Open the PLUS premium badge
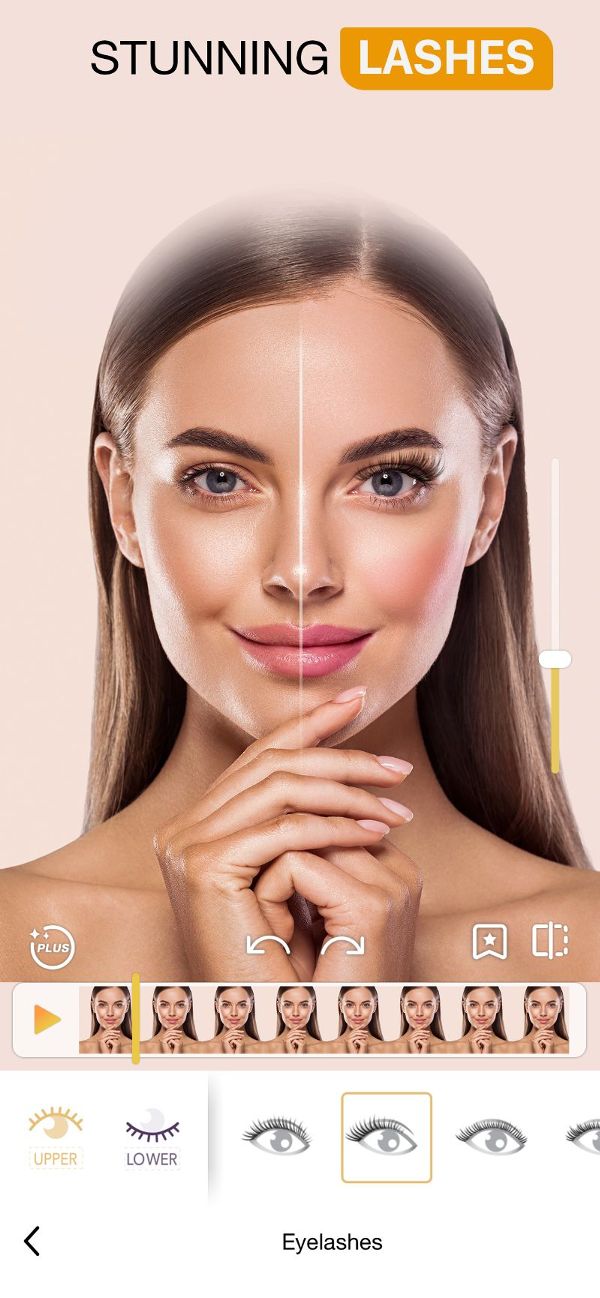Screen dimensions: 600x1298 coord(52,946)
